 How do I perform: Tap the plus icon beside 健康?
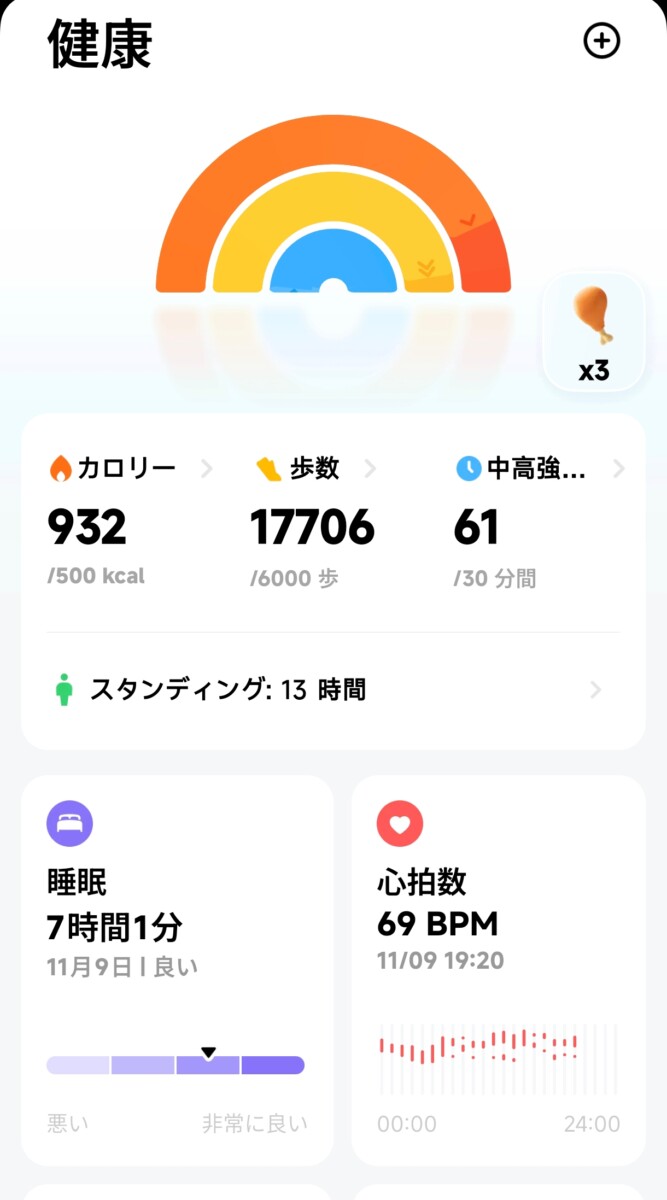point(601,41)
